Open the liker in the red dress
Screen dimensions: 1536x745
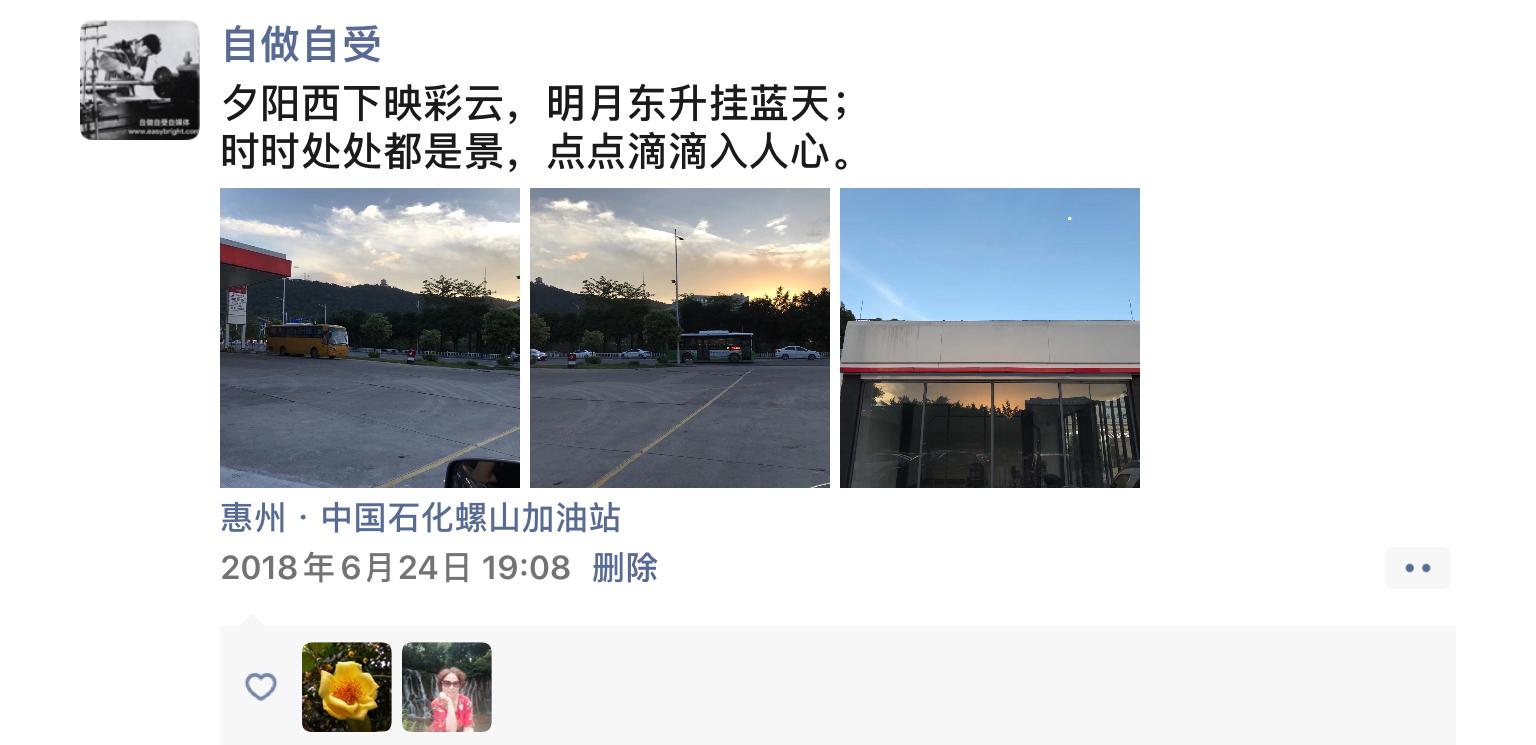pyautogui.click(x=446, y=687)
